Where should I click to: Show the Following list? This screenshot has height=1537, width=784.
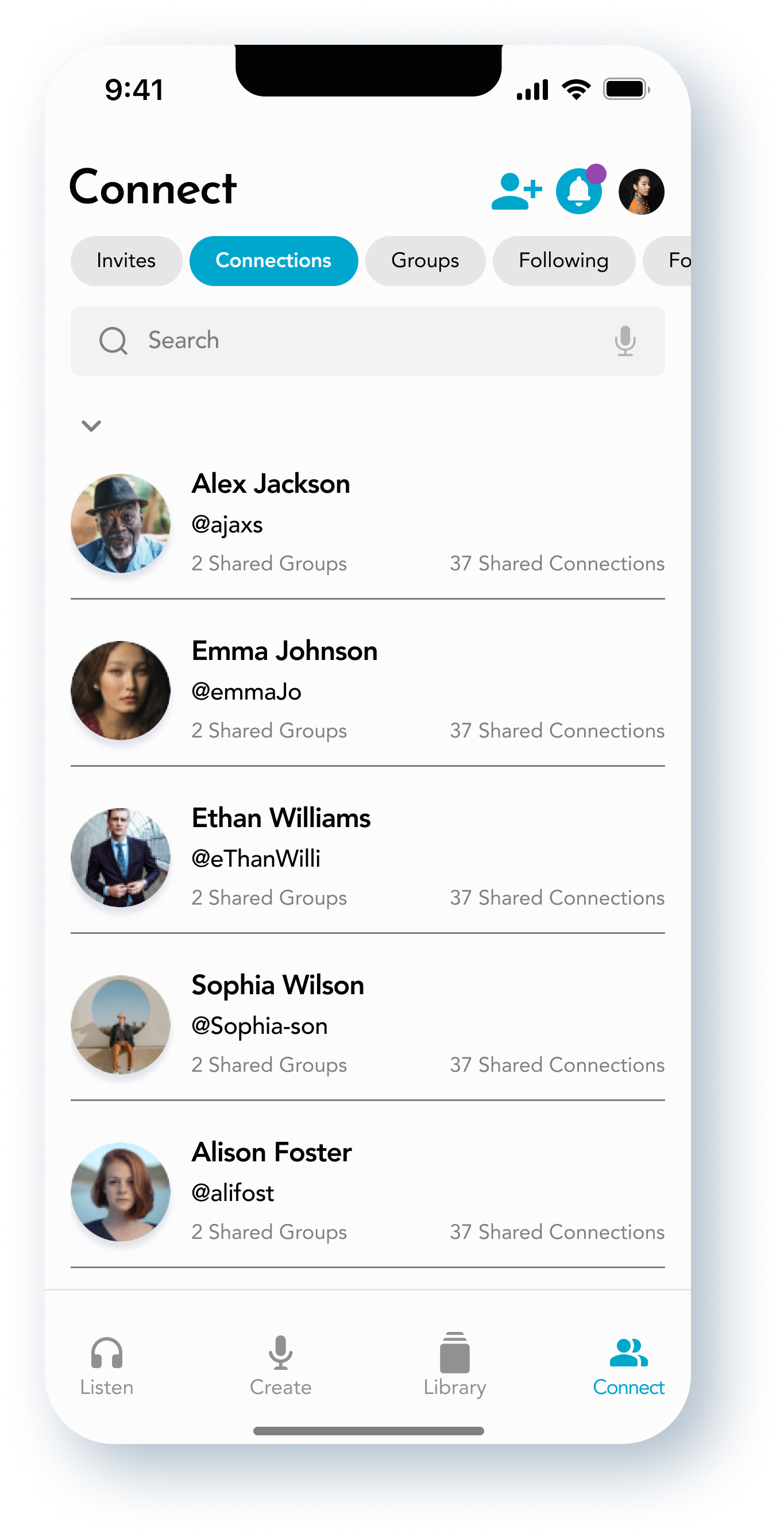563,261
